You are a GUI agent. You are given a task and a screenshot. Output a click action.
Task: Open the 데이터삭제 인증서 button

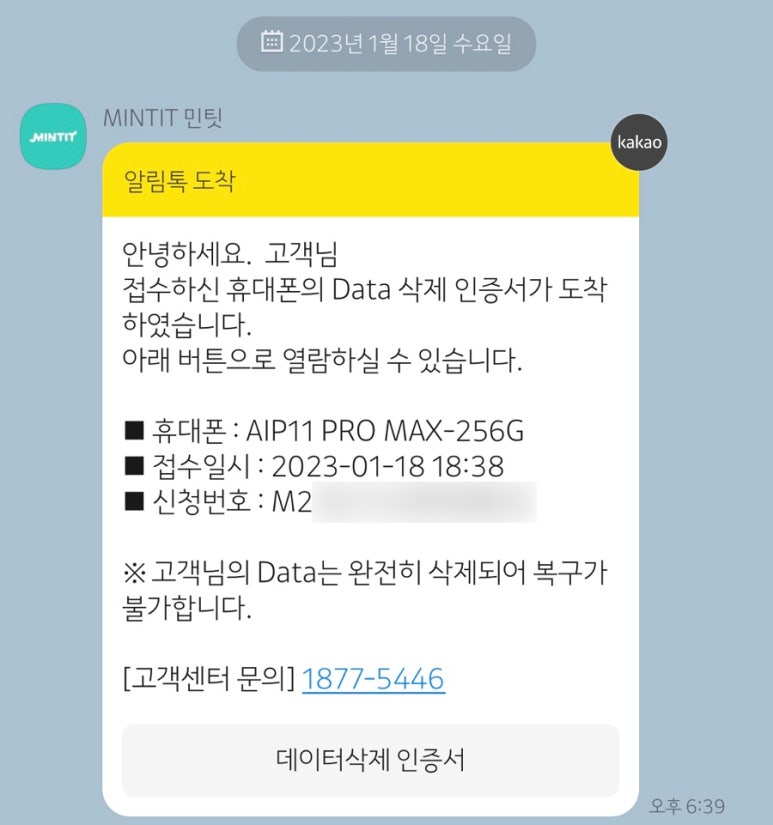point(370,760)
